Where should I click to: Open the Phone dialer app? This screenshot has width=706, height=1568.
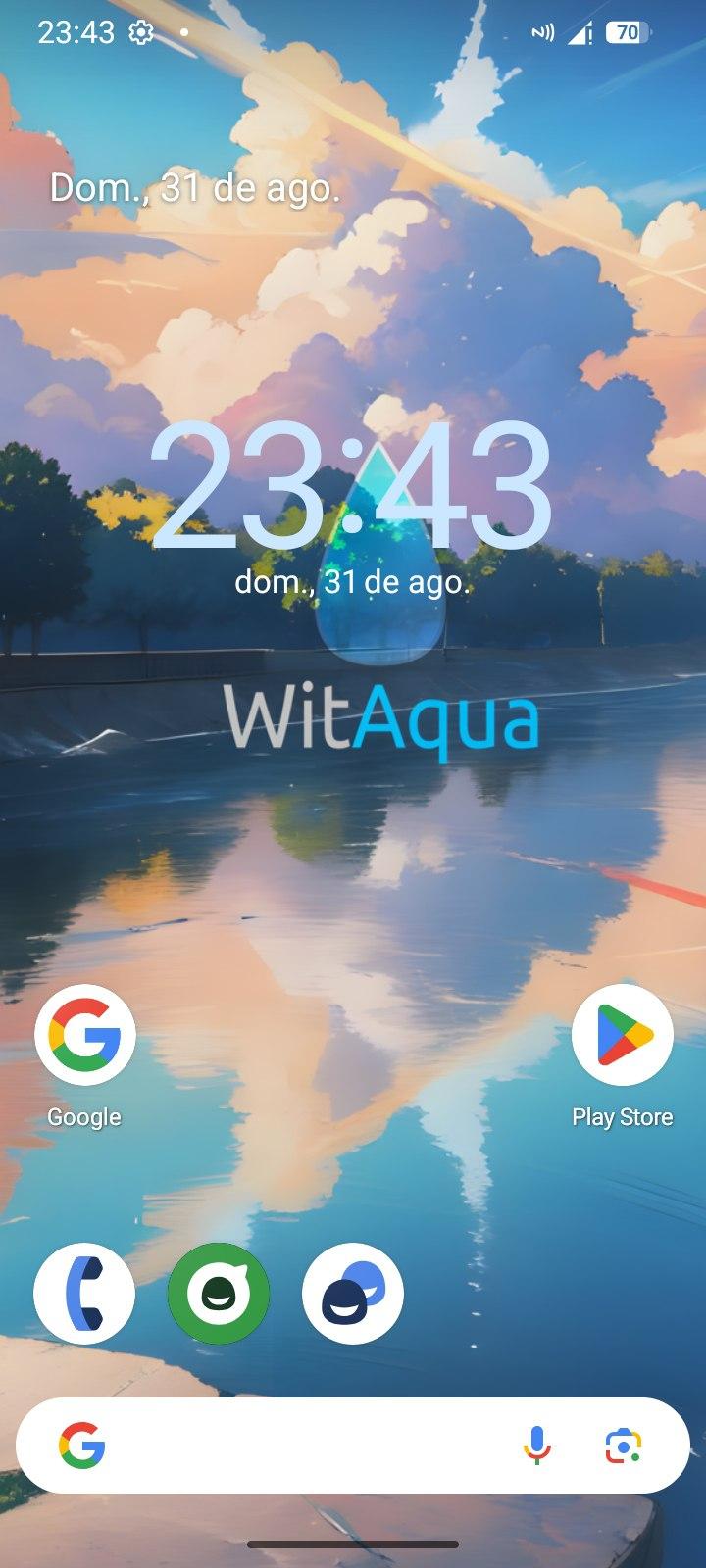[x=84, y=1294]
